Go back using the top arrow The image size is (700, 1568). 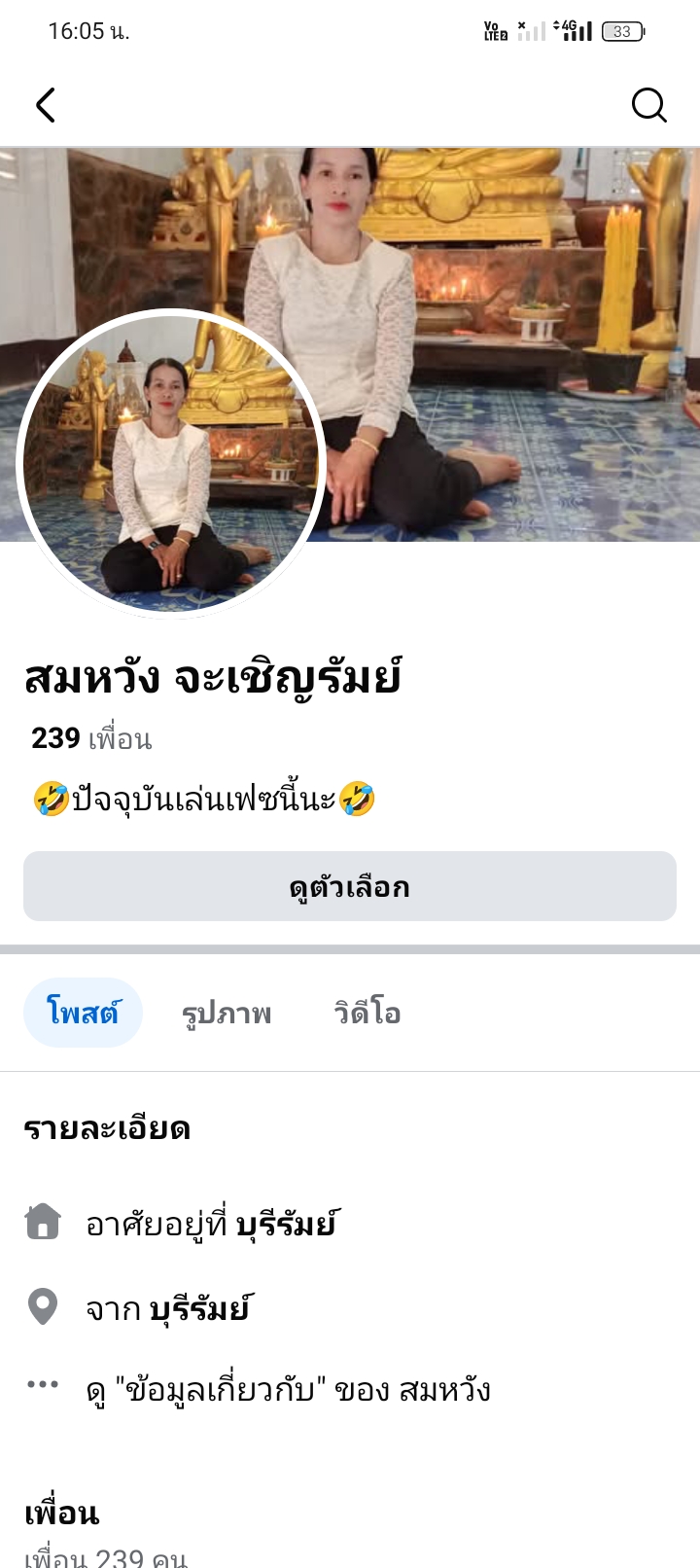click(46, 105)
